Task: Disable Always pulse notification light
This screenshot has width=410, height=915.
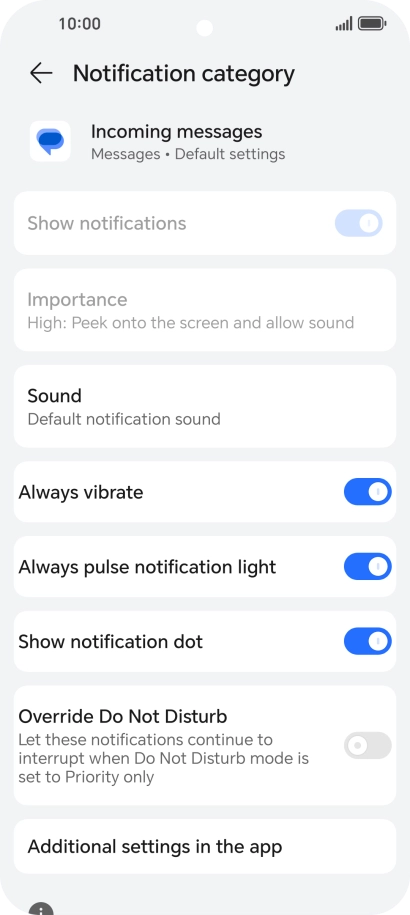Action: pyautogui.click(x=367, y=567)
